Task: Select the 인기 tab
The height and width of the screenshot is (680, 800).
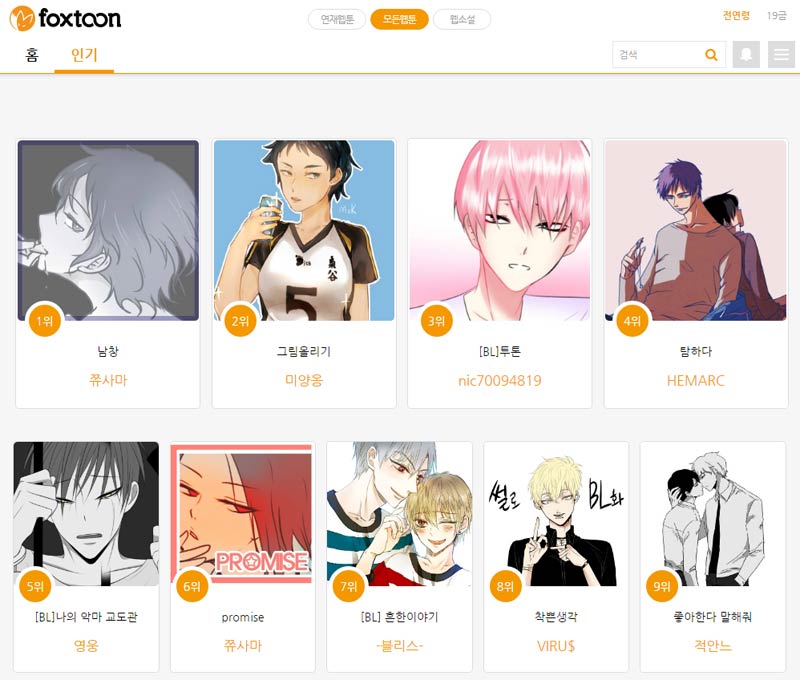Action: coord(84,55)
